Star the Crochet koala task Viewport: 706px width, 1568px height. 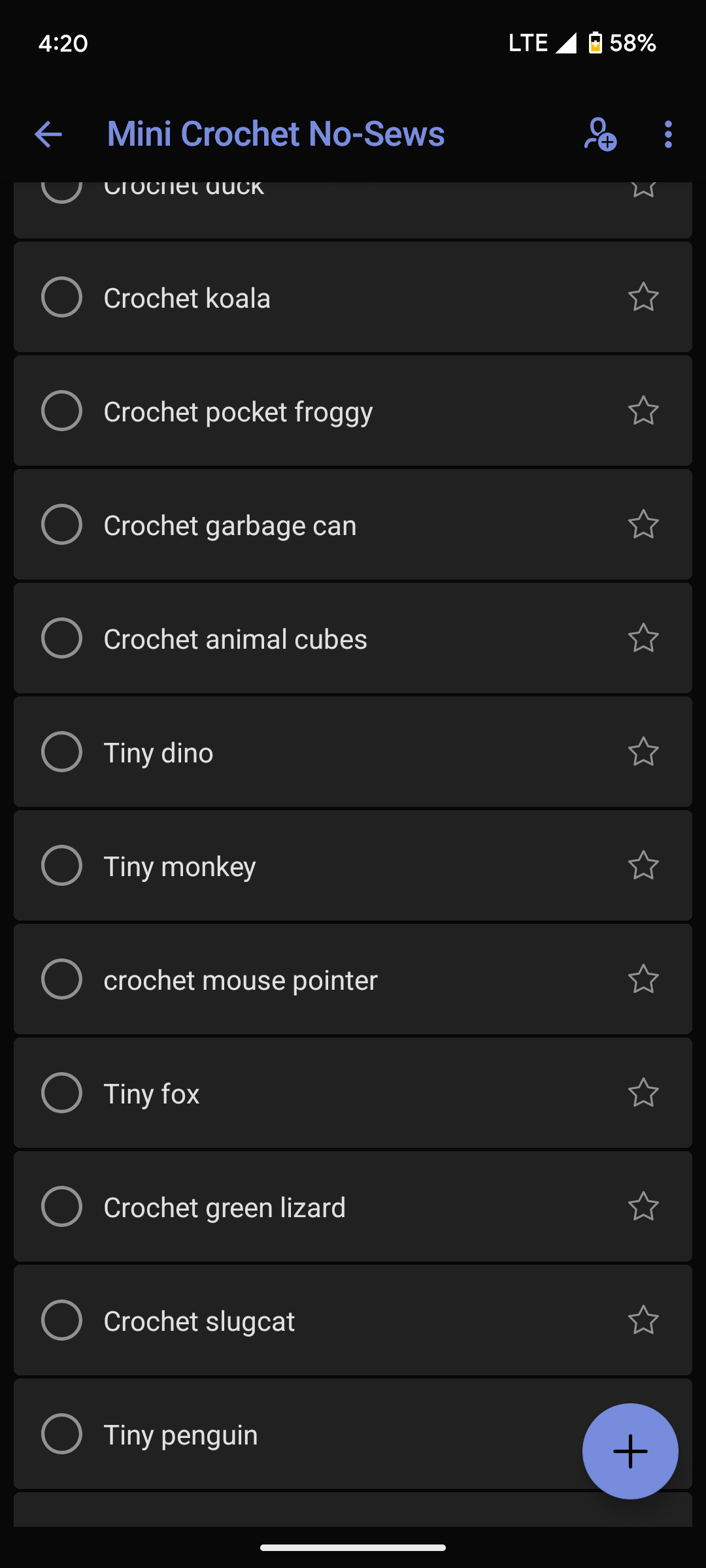pos(643,297)
